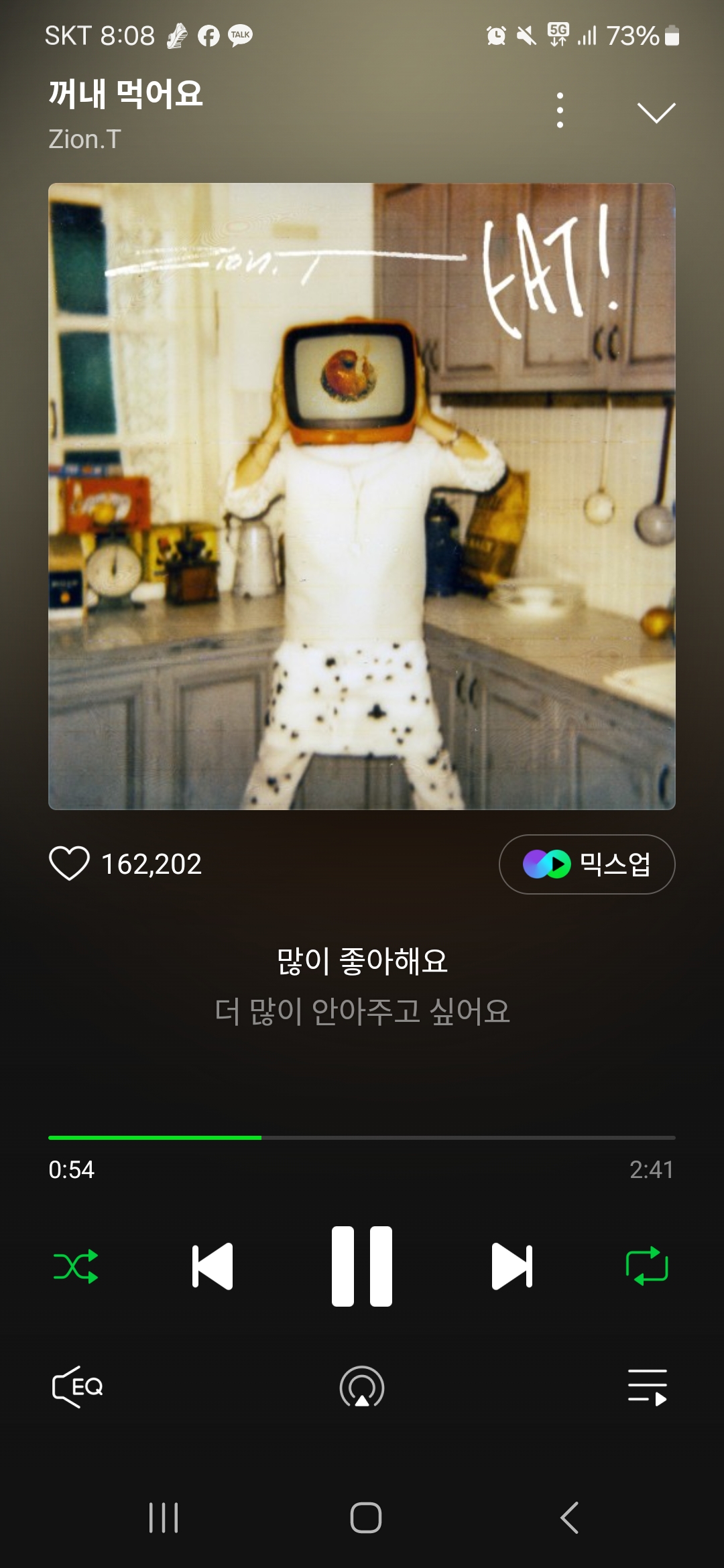
Task: Open the playlist queue
Action: click(647, 1386)
